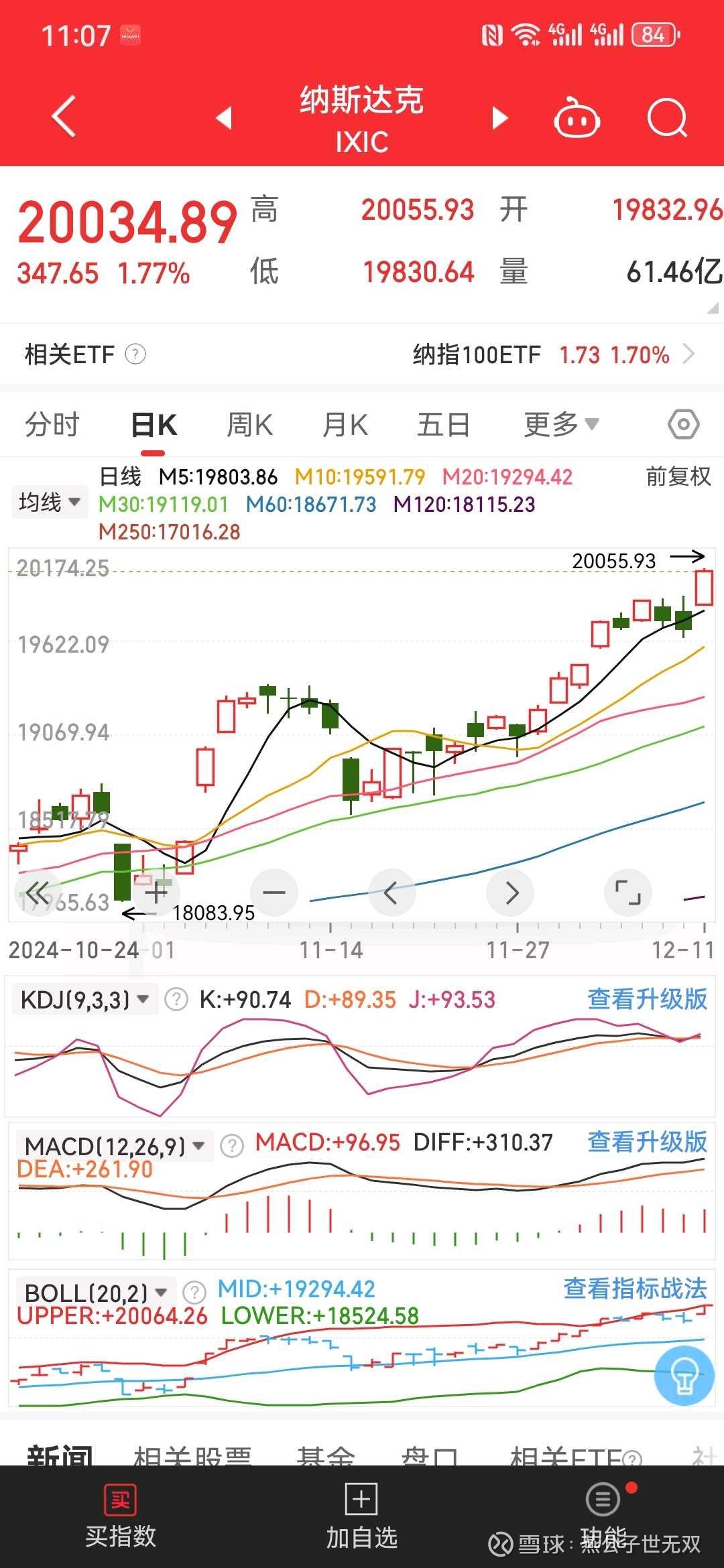The image size is (724, 1568).
Task: Zoom in on chart using plus icon
Action: click(156, 893)
